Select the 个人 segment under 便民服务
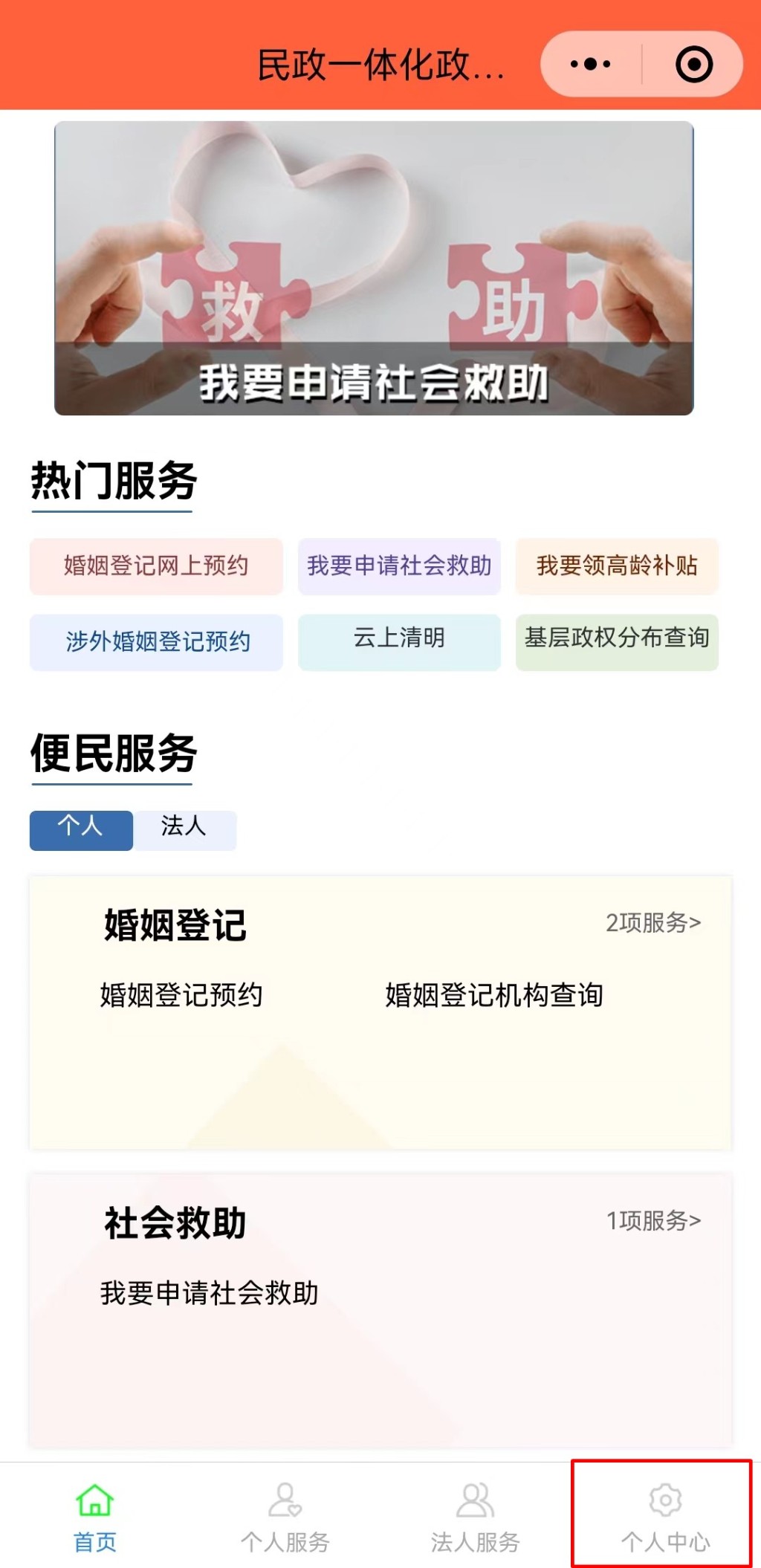 click(x=81, y=829)
